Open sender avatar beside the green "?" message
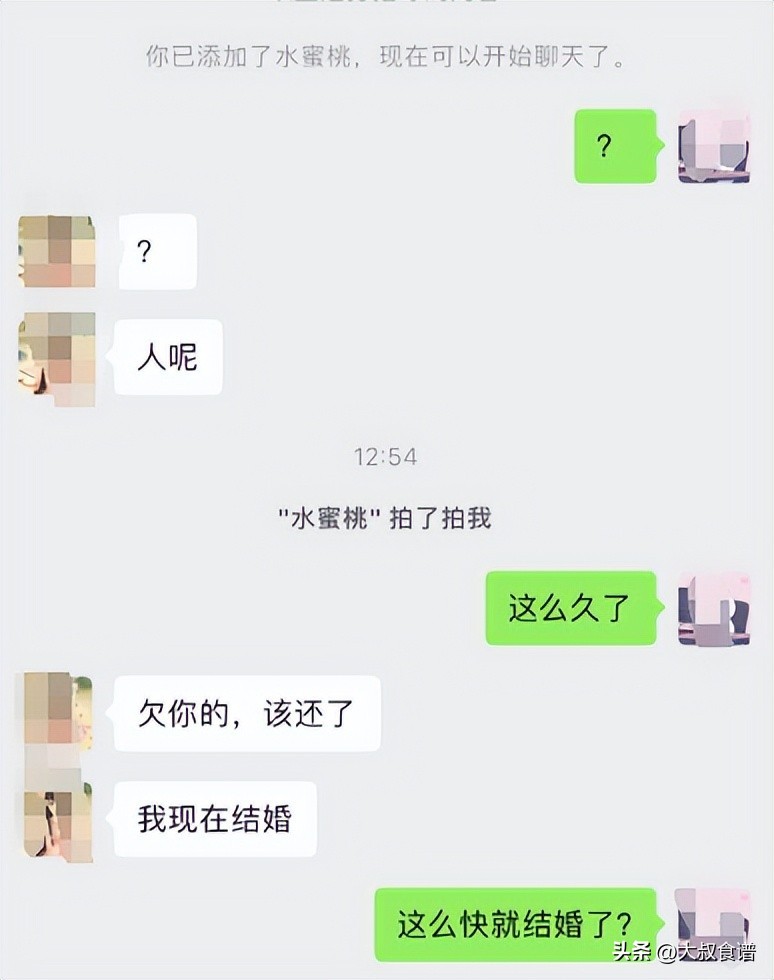Screen dimensions: 774x980 (714, 147)
